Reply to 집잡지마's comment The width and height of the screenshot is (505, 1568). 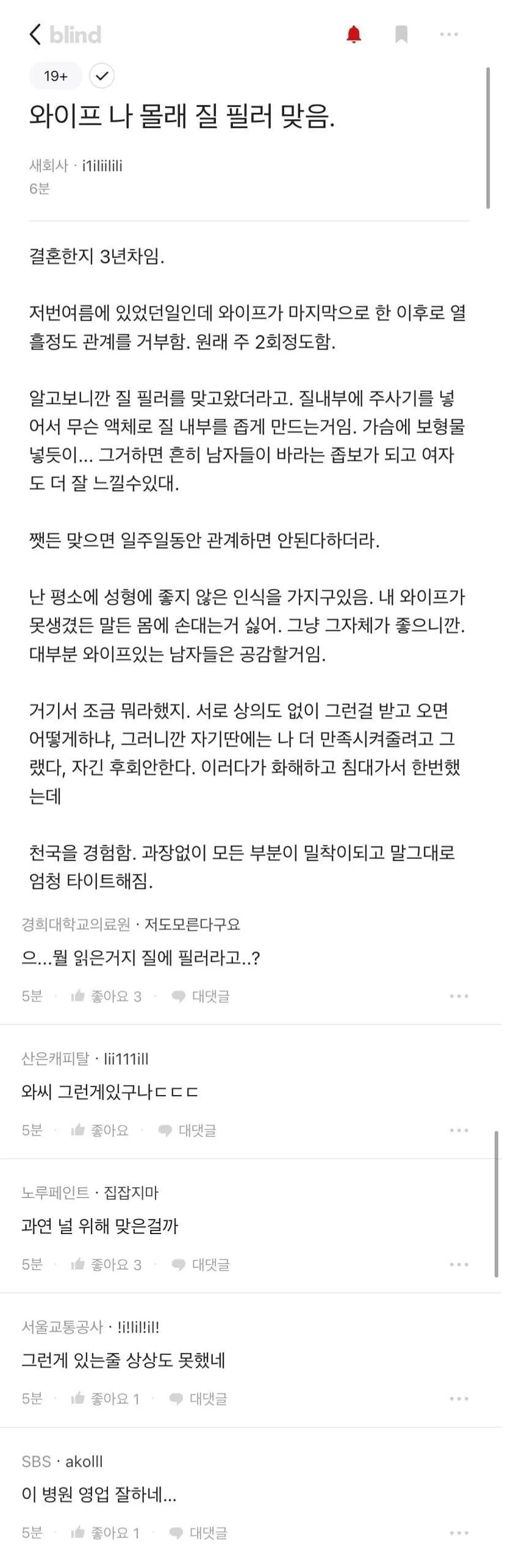click(x=201, y=1265)
